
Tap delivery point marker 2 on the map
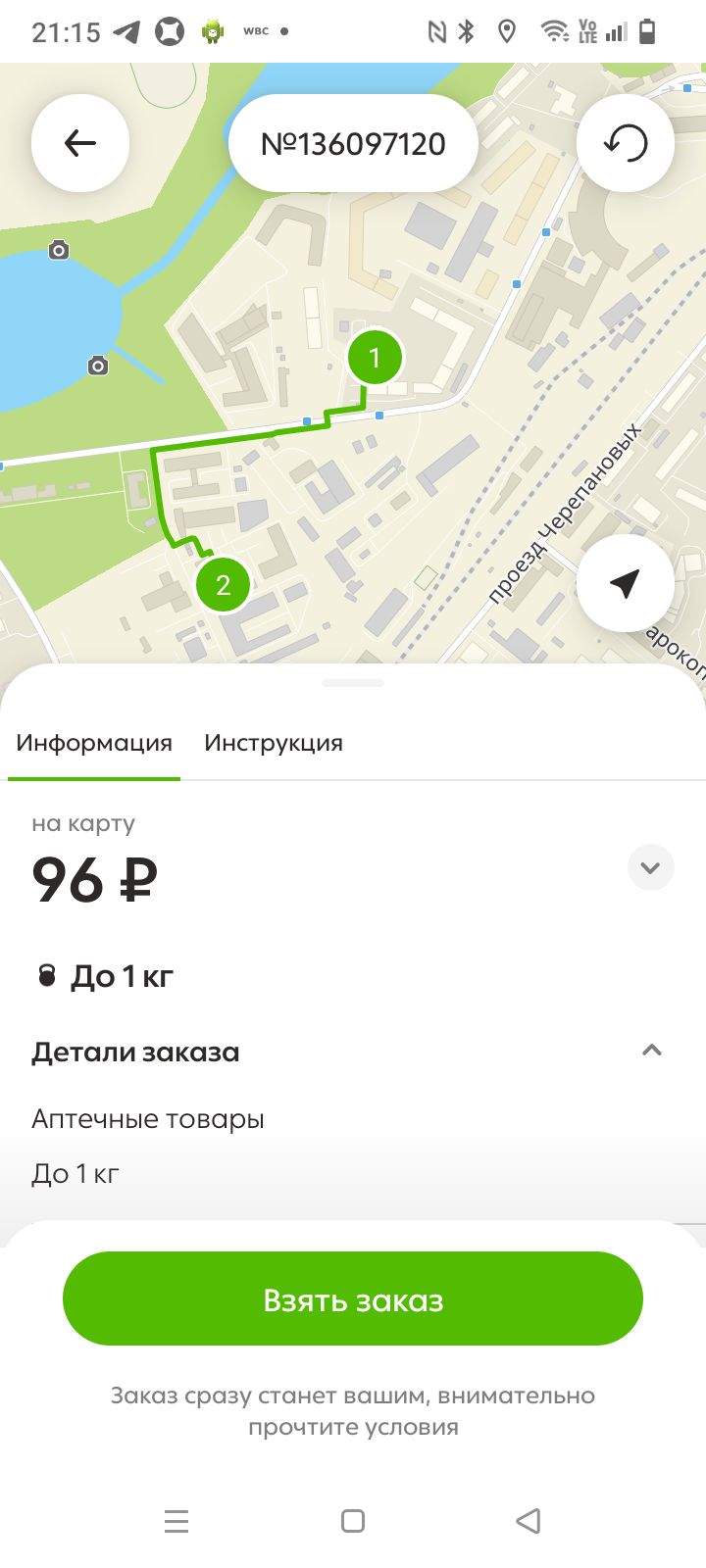tap(224, 585)
